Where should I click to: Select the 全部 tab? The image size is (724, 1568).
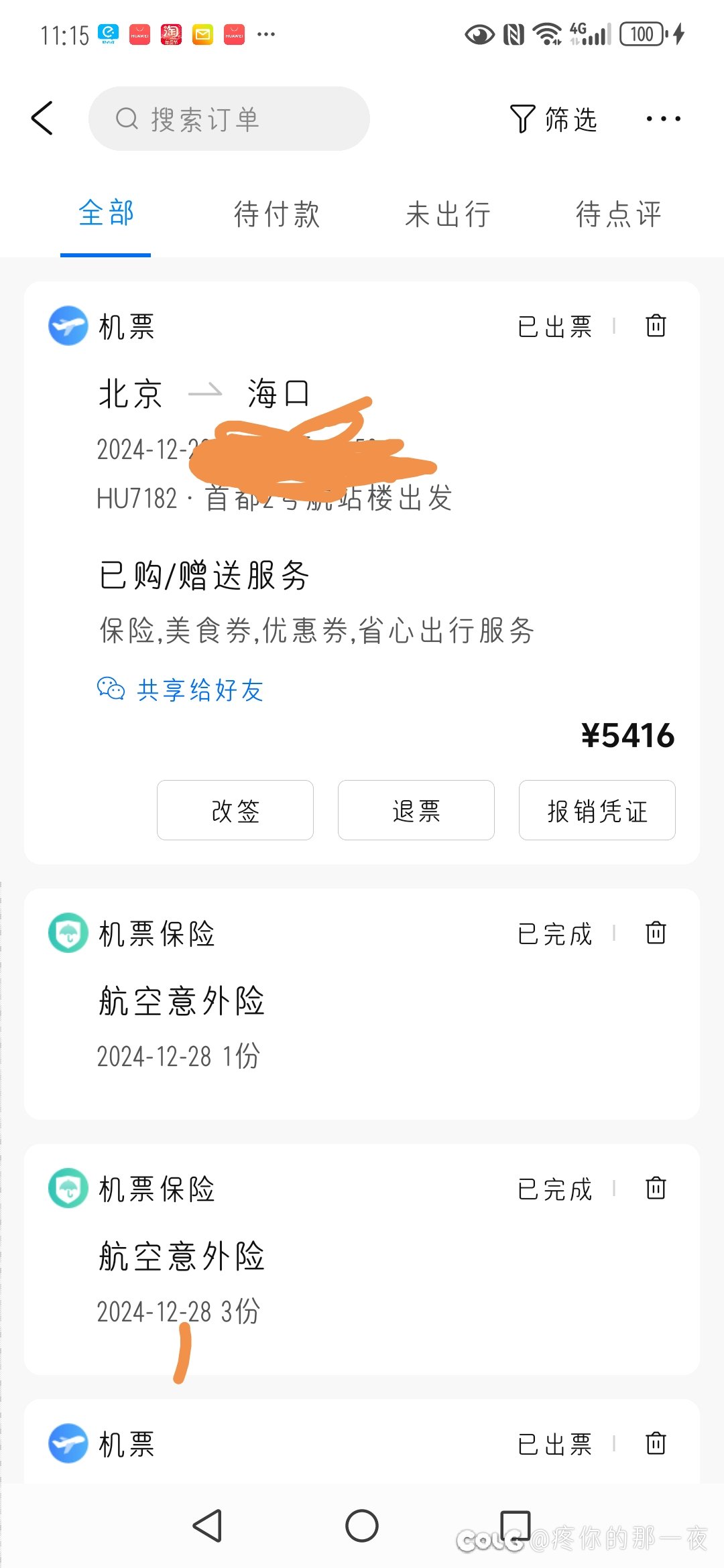(106, 213)
